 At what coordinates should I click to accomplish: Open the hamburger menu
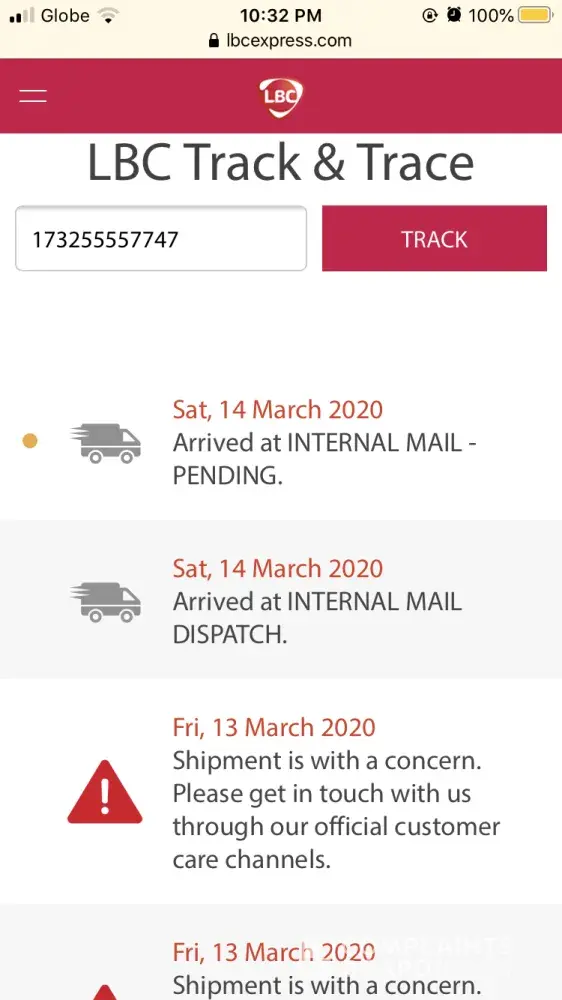(x=33, y=96)
